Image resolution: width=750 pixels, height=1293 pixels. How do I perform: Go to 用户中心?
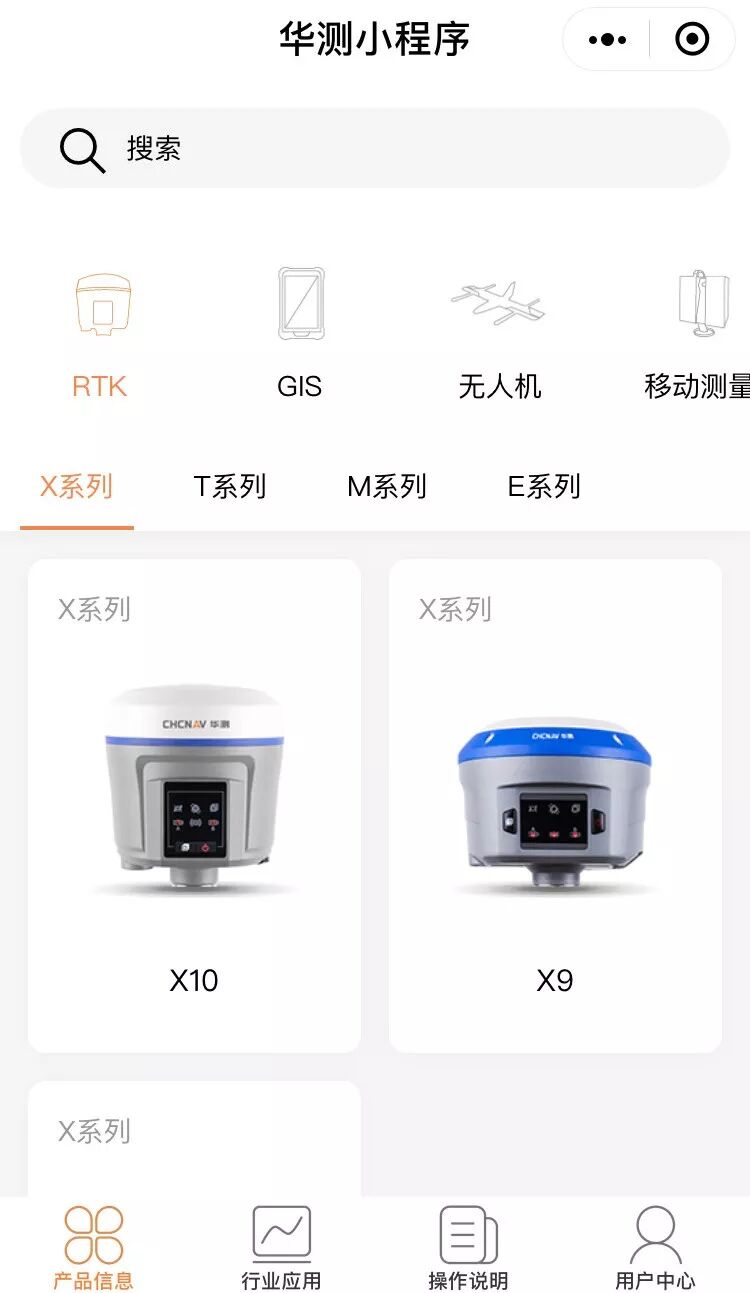pos(655,1247)
